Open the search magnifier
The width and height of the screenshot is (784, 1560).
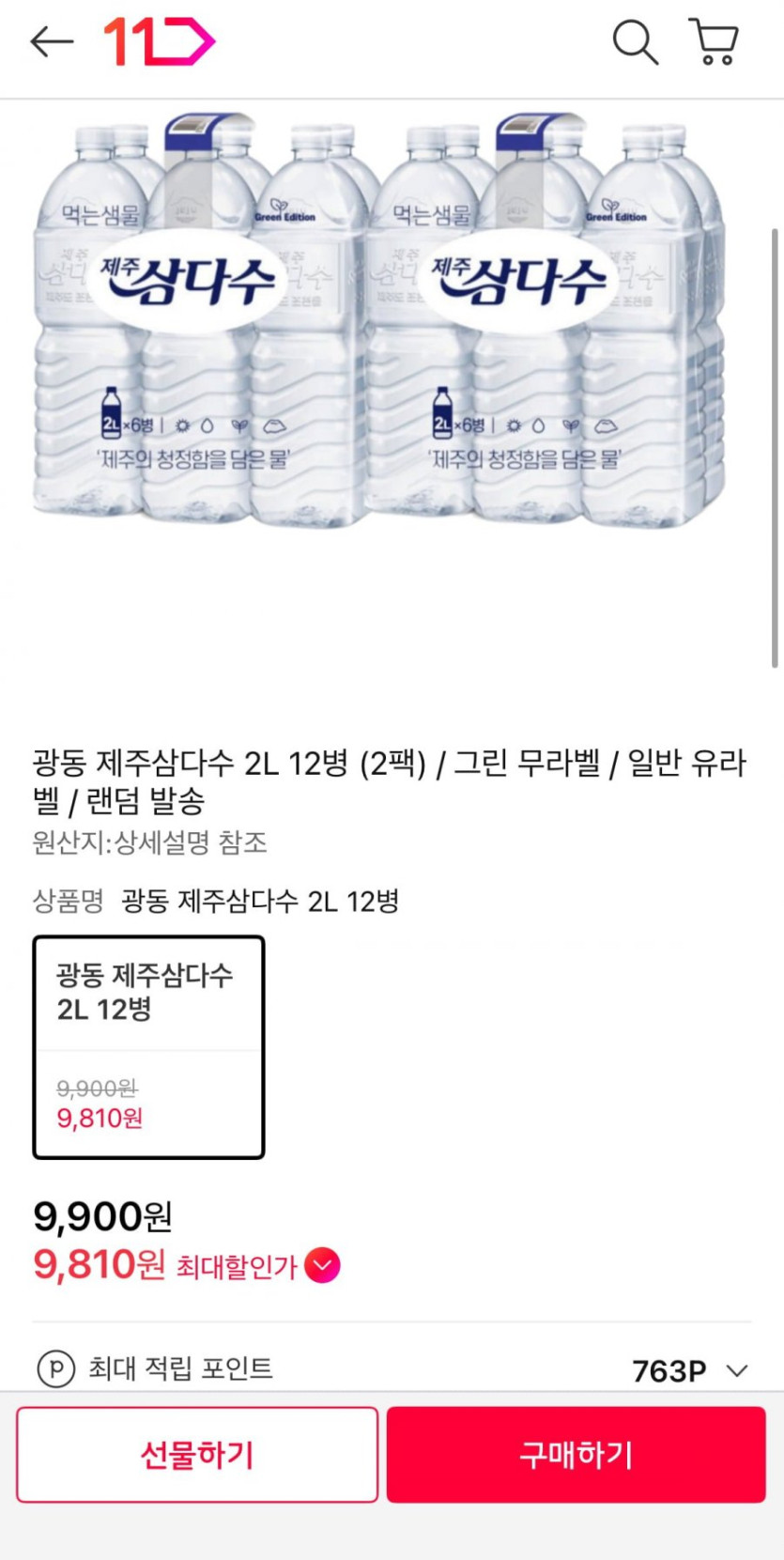click(x=636, y=42)
